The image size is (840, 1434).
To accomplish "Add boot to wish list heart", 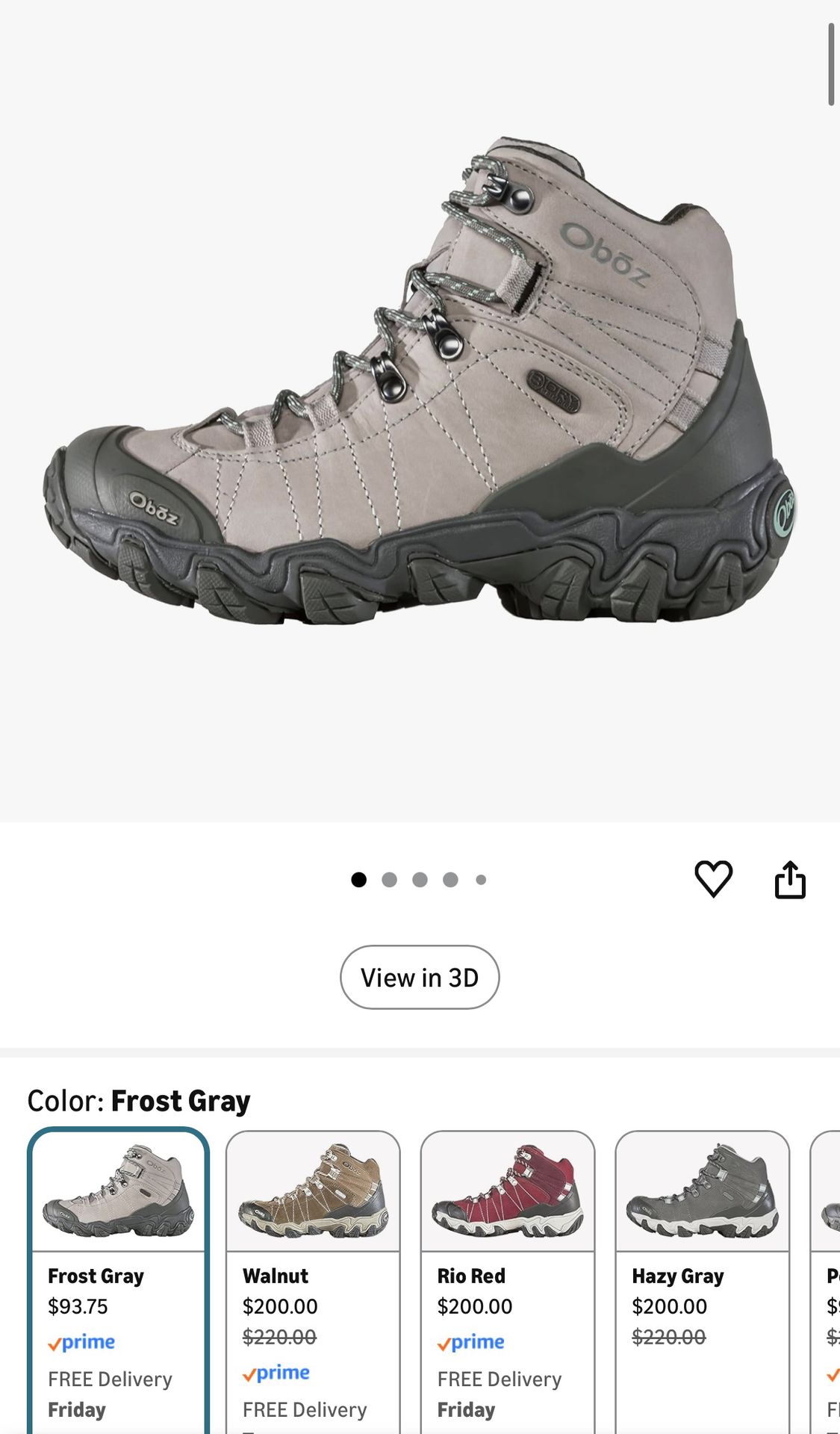I will [713, 879].
